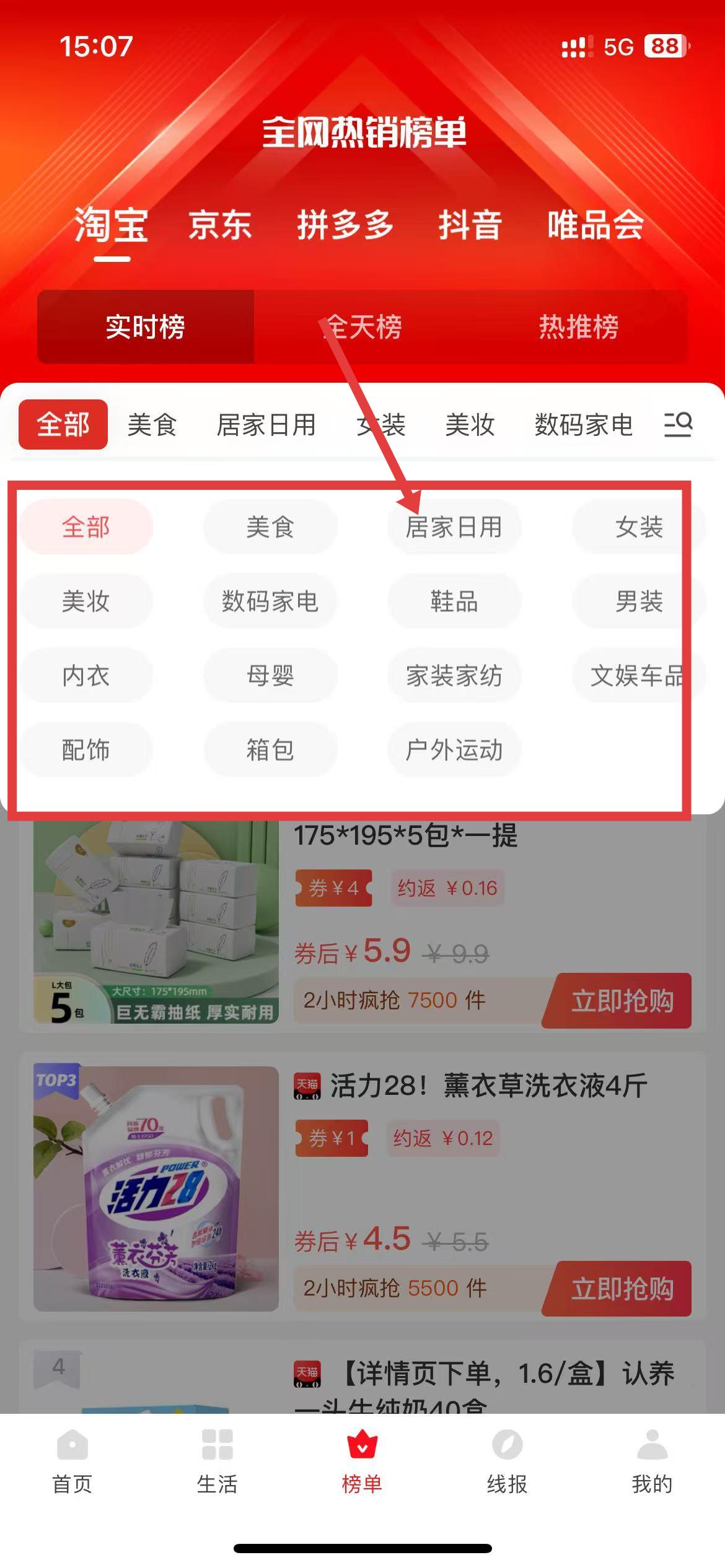Switch to the 拼多多 platform tab

coord(345,225)
